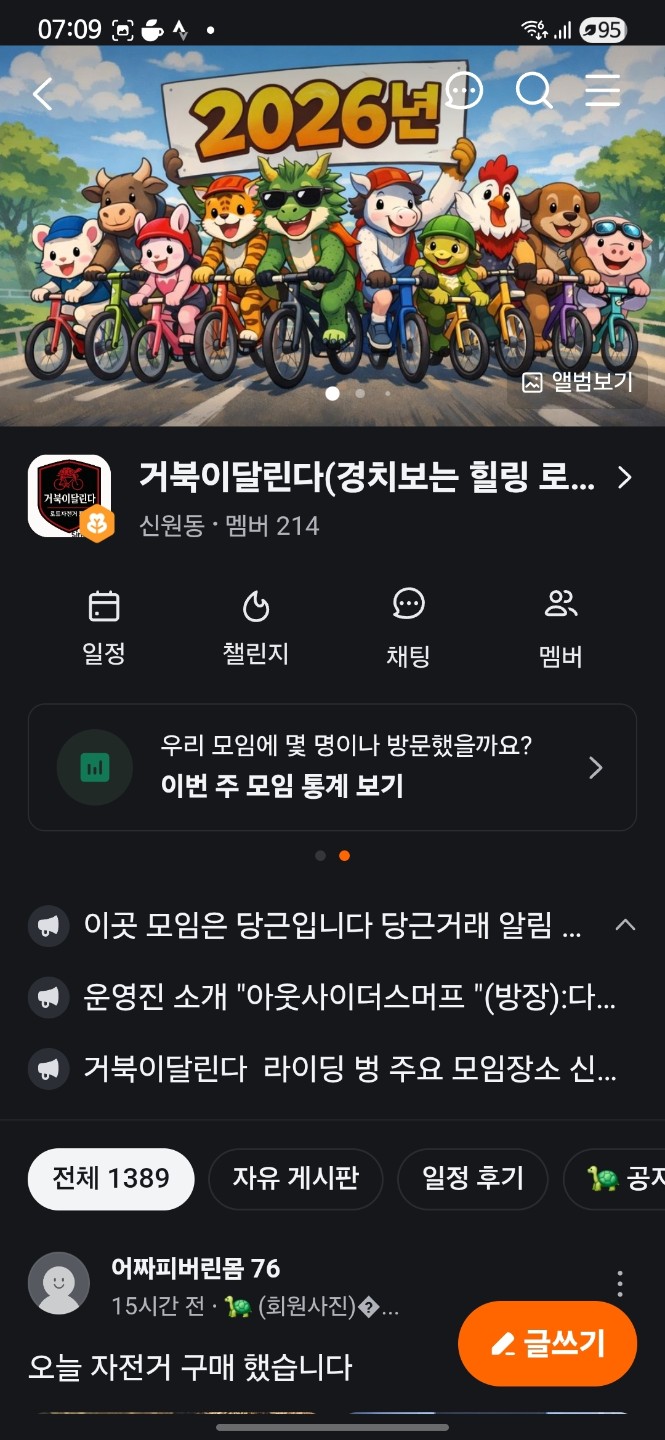665x1440 pixels.
Task: Open the 채팅 group chat shortcut
Action: [x=408, y=627]
